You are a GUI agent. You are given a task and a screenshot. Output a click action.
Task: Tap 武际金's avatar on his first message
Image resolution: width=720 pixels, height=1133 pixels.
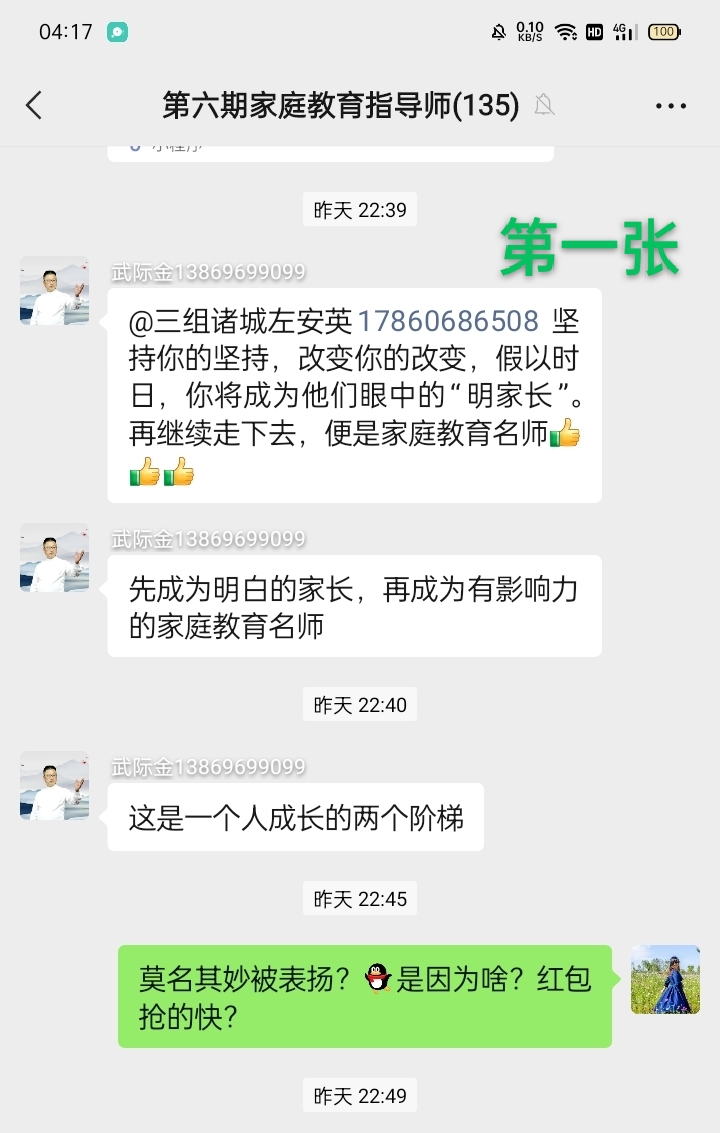(x=53, y=291)
